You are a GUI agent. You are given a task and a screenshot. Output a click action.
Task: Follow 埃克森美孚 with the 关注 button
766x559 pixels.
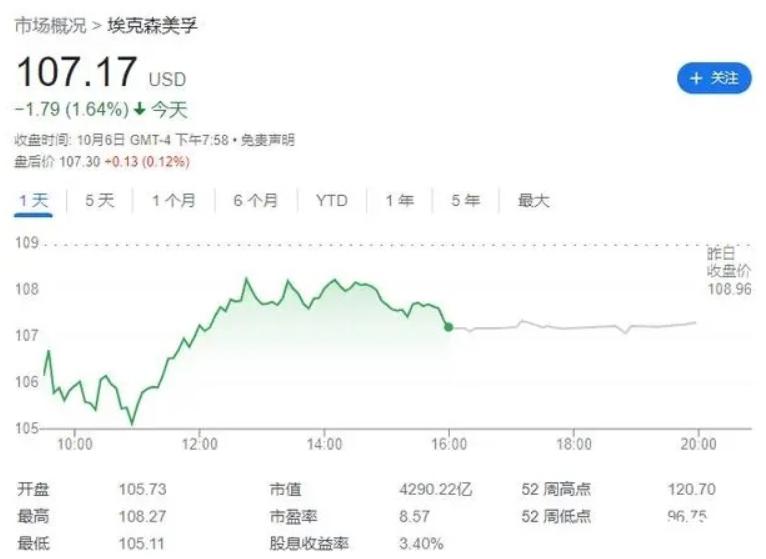click(x=713, y=78)
